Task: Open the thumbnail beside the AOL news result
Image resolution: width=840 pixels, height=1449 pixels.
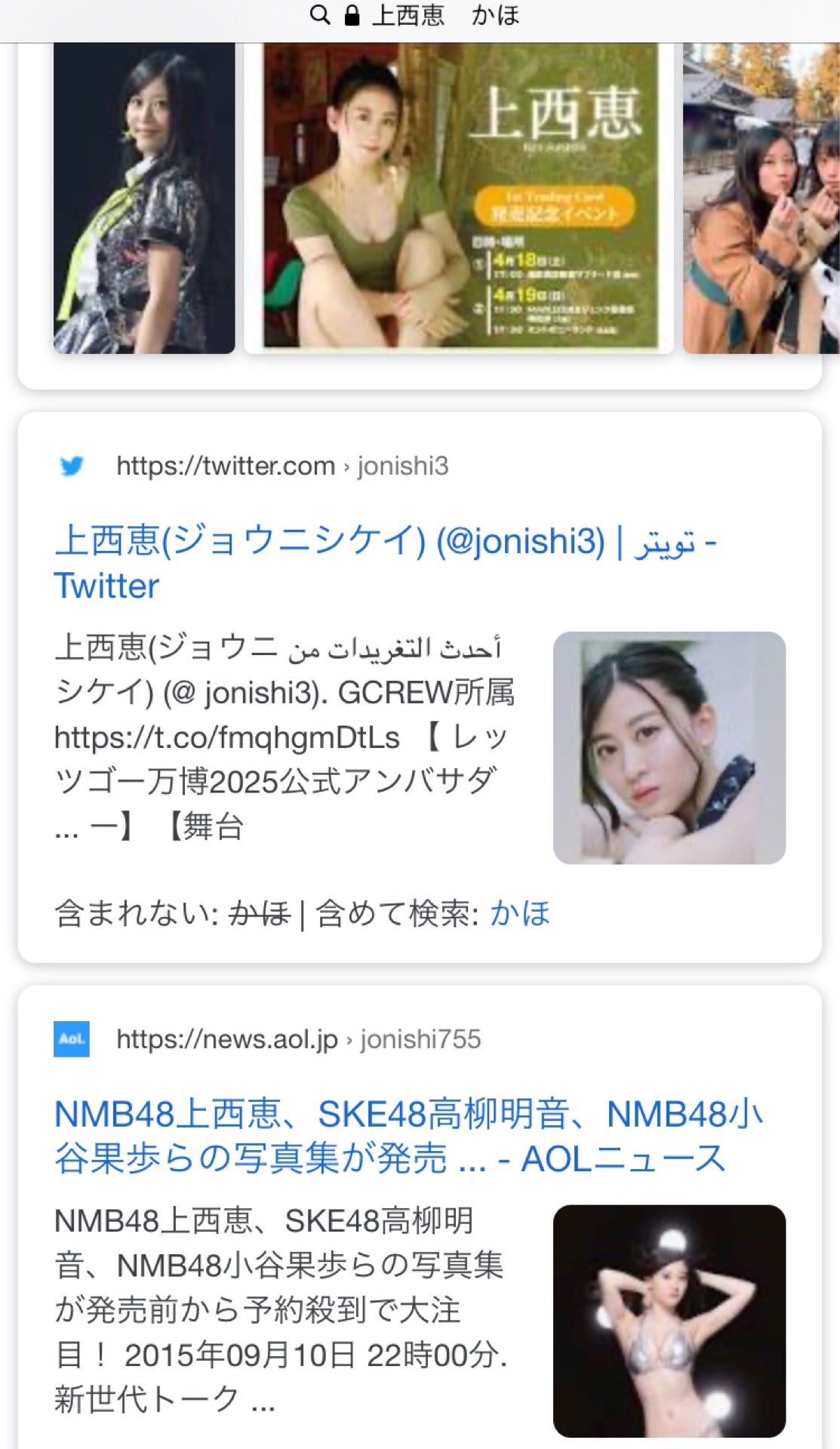Action: 669,1321
